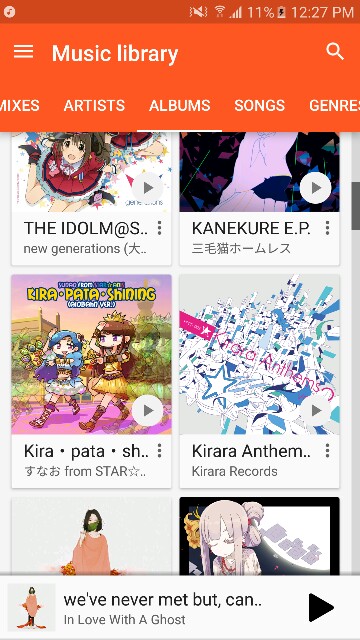Play the Kira・pata・shining album
The width and height of the screenshot is (360, 640).
(148, 411)
